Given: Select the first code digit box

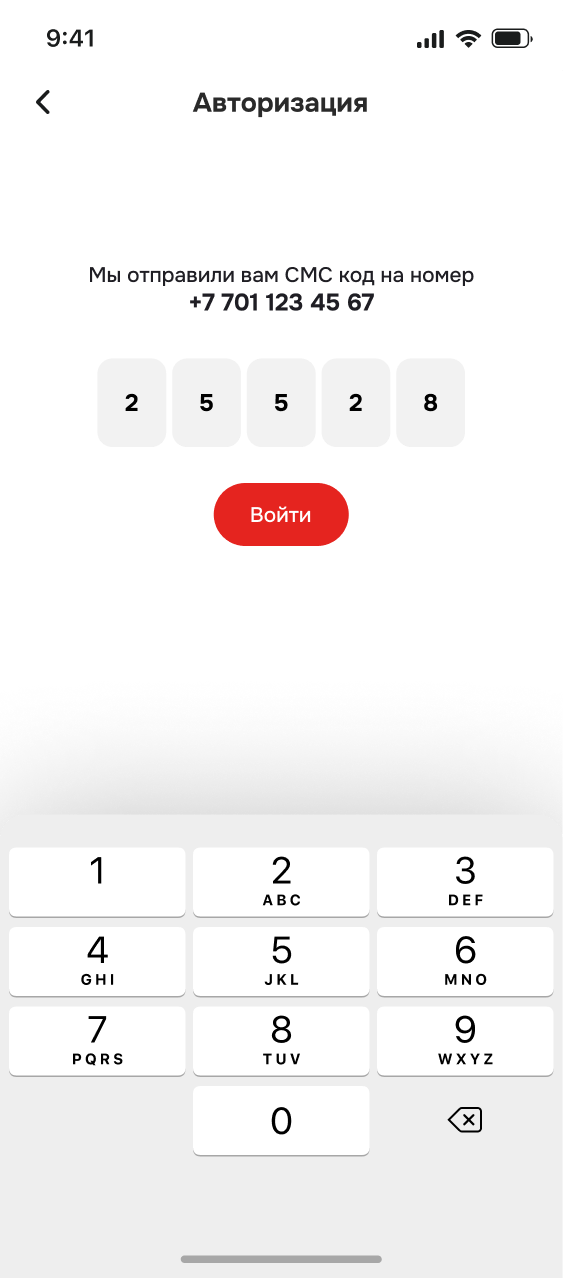Looking at the screenshot, I should (132, 403).
